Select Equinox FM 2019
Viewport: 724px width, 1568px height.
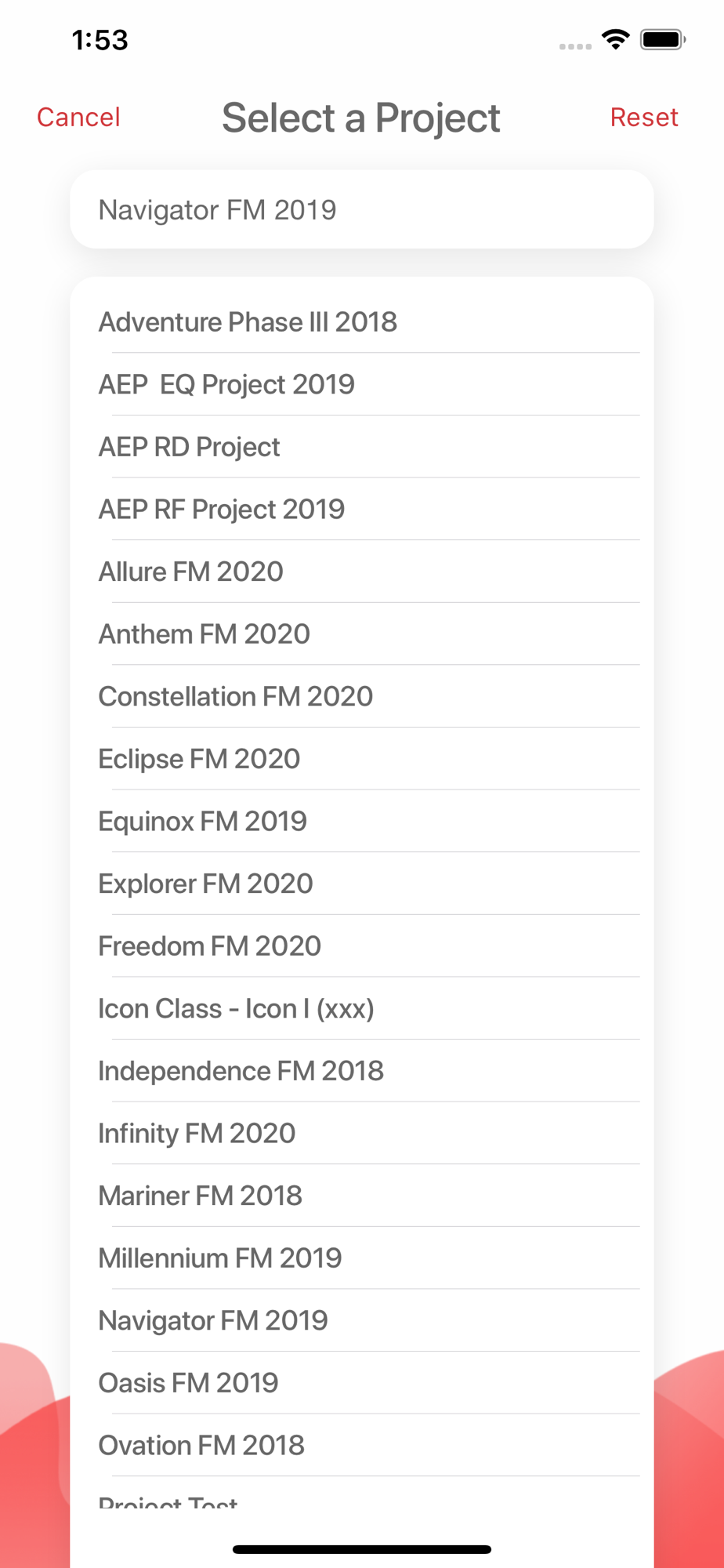coord(362,821)
